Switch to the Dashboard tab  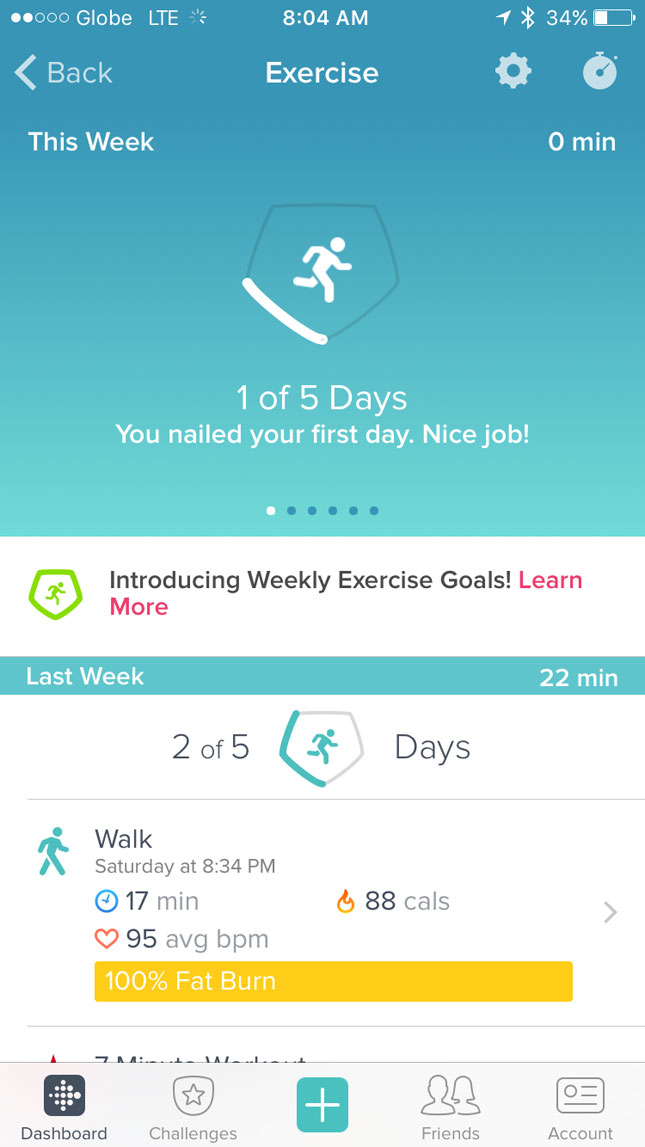[64, 1107]
